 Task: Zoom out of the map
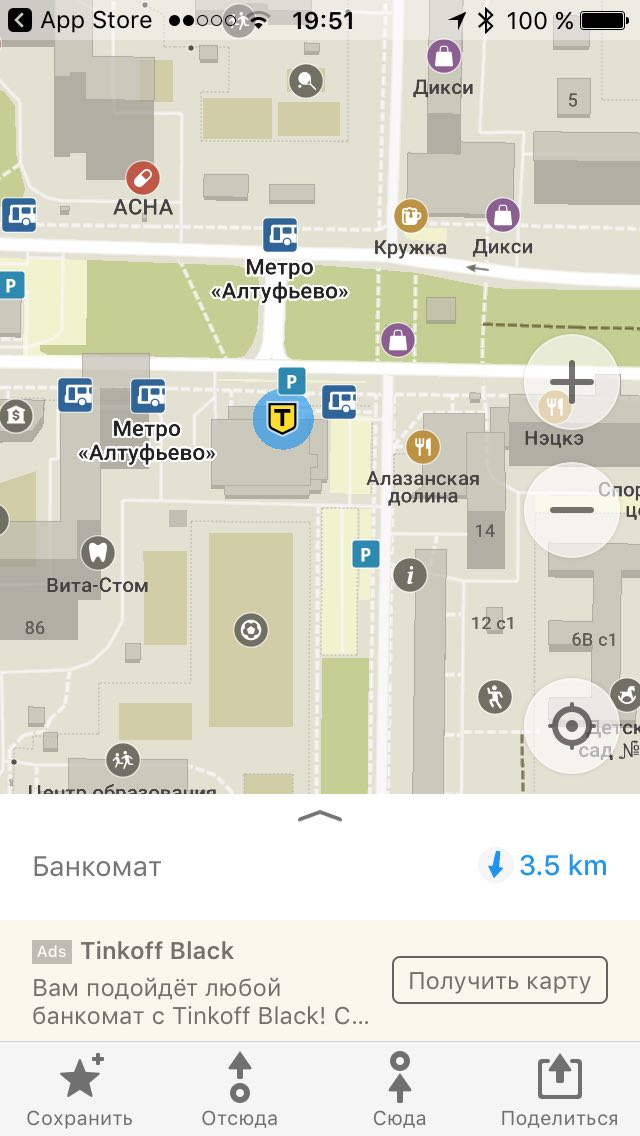click(571, 510)
